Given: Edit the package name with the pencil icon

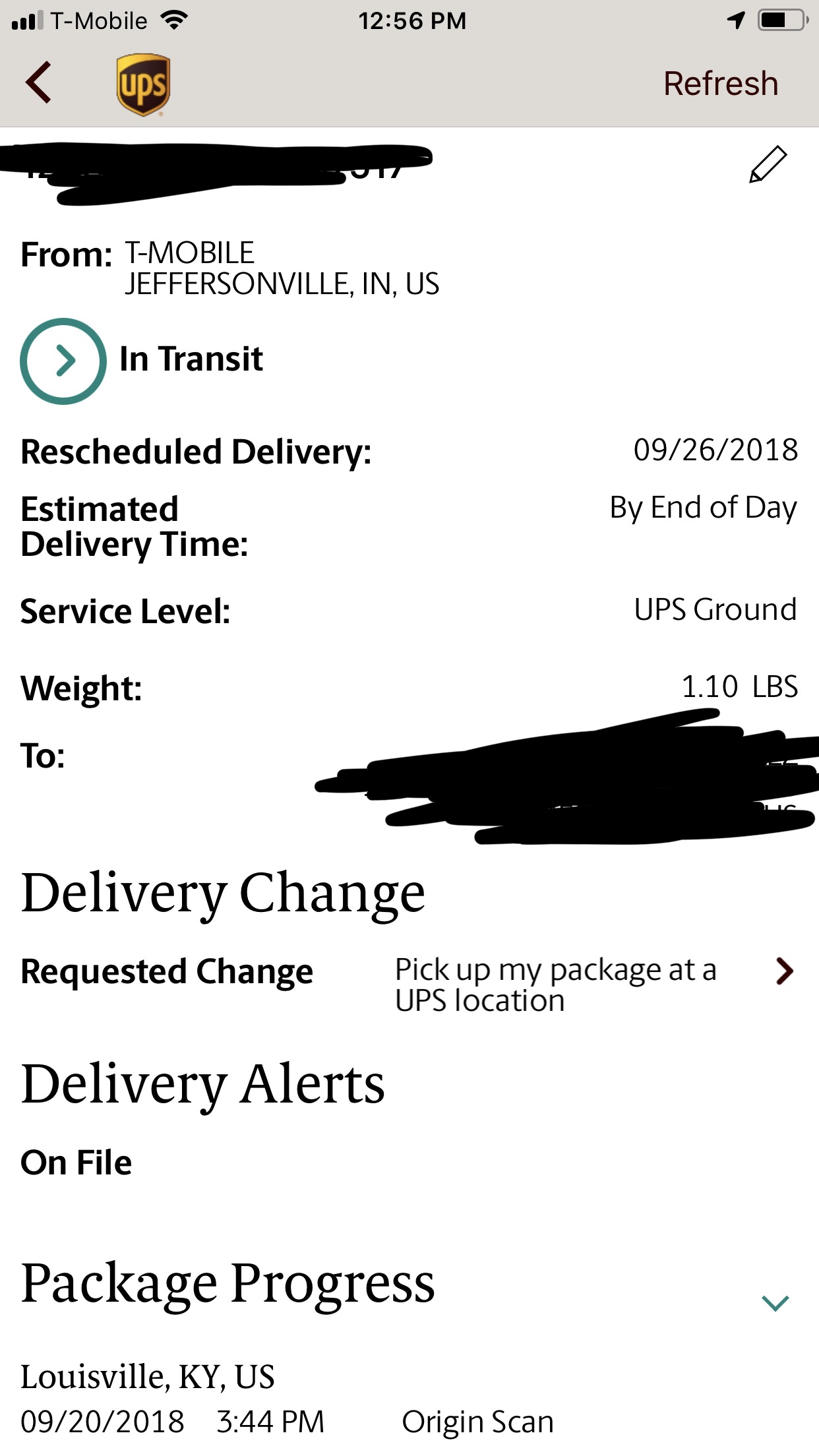Looking at the screenshot, I should coord(768,164).
